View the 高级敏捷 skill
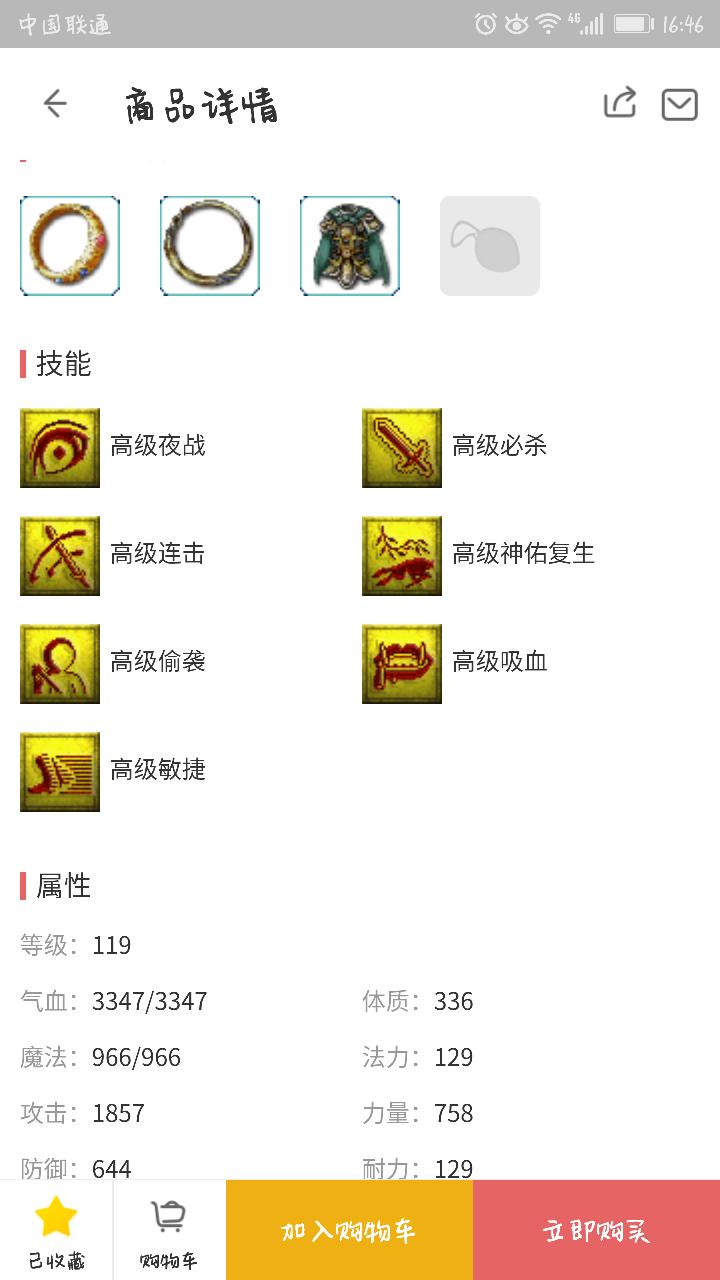 coord(60,772)
